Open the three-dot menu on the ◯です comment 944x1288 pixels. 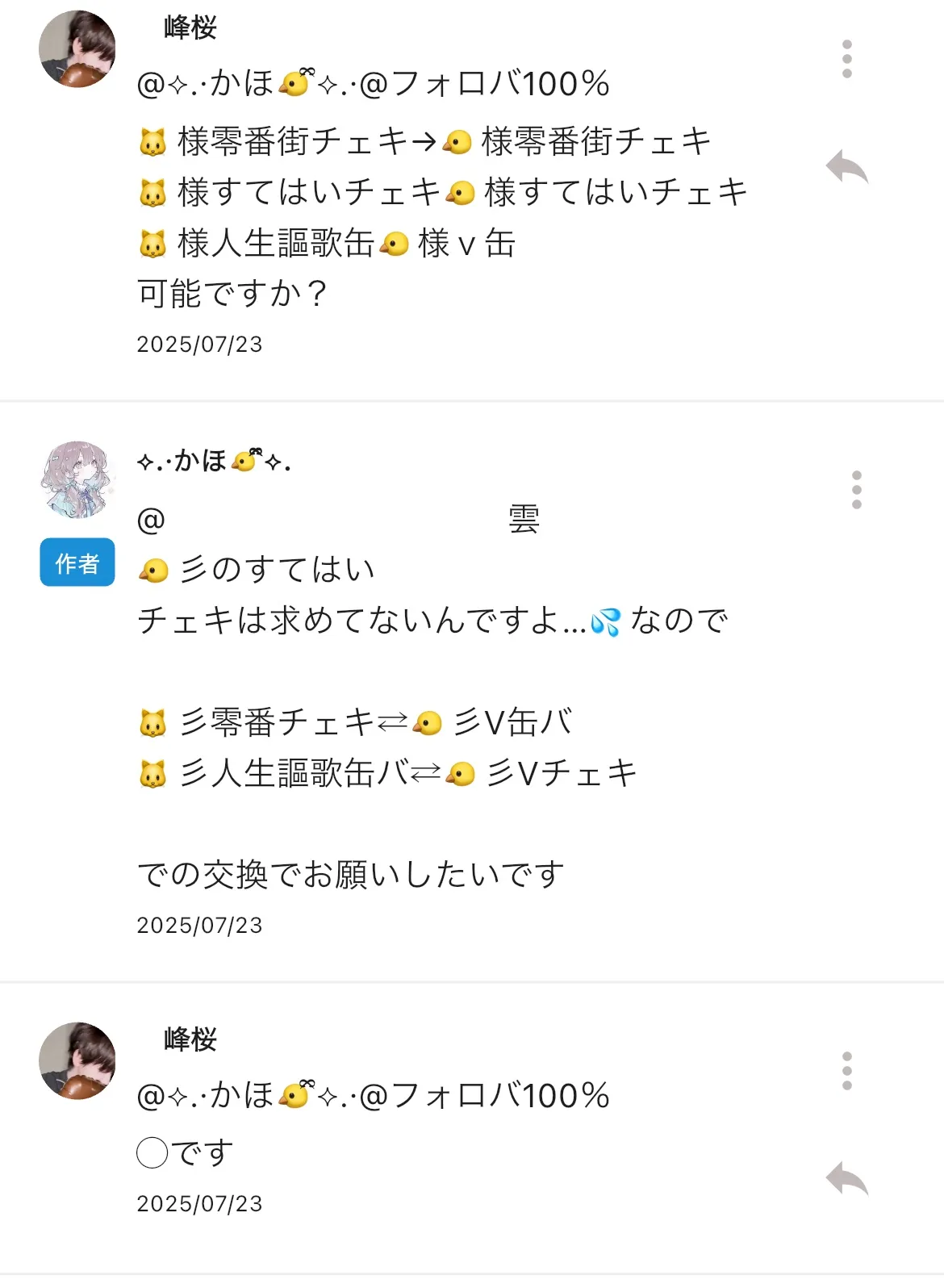click(846, 1071)
